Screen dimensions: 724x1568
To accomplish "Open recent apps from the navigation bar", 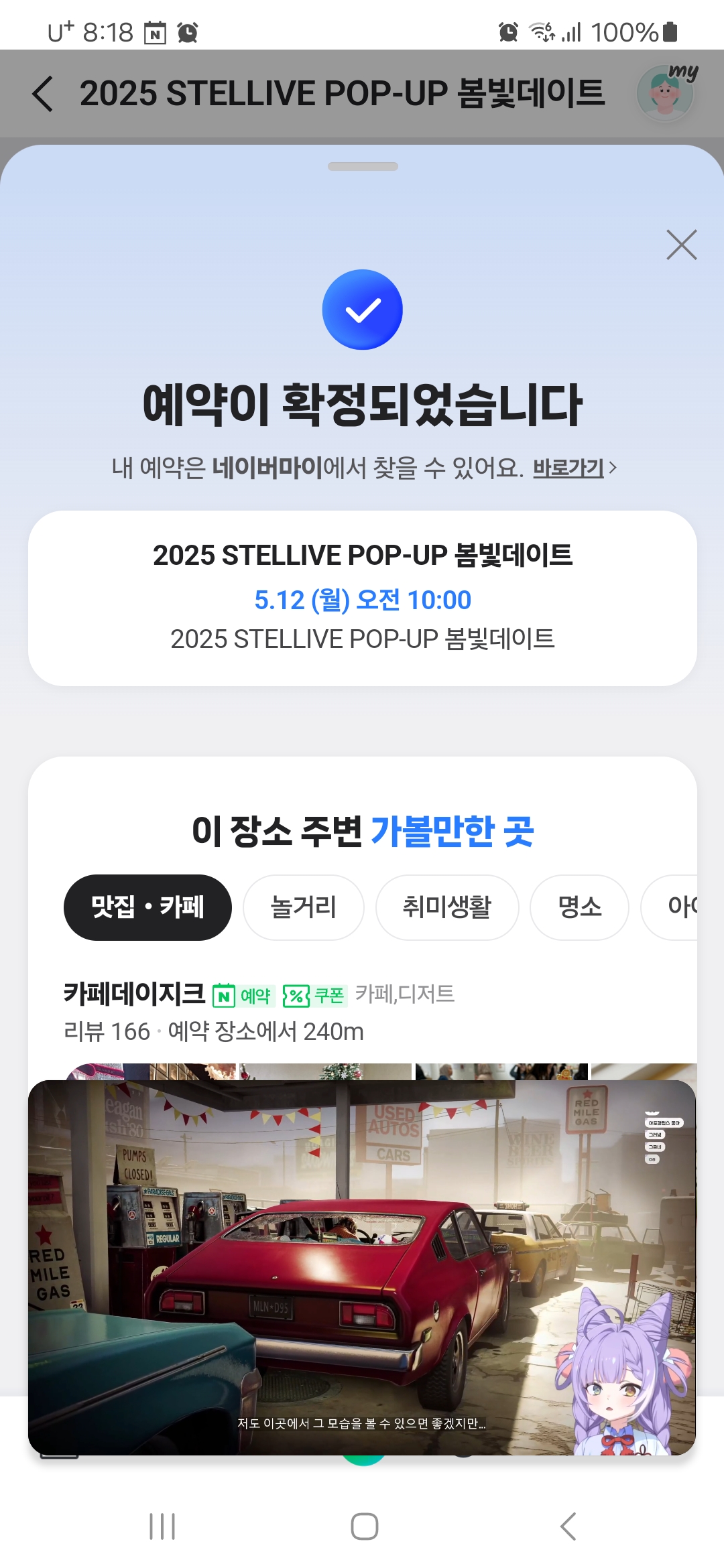I will (162, 1526).
